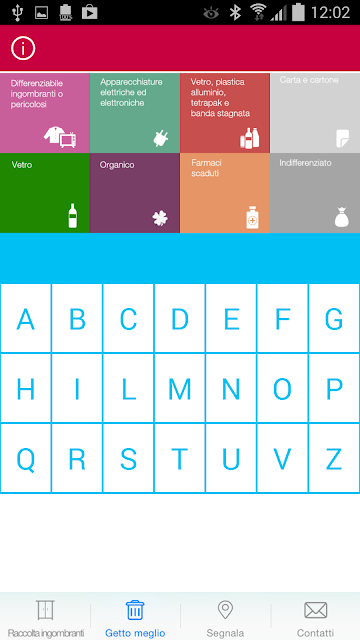The height and width of the screenshot is (640, 360).
Task: Tap letter D in the grid
Action: pyautogui.click(x=180, y=318)
